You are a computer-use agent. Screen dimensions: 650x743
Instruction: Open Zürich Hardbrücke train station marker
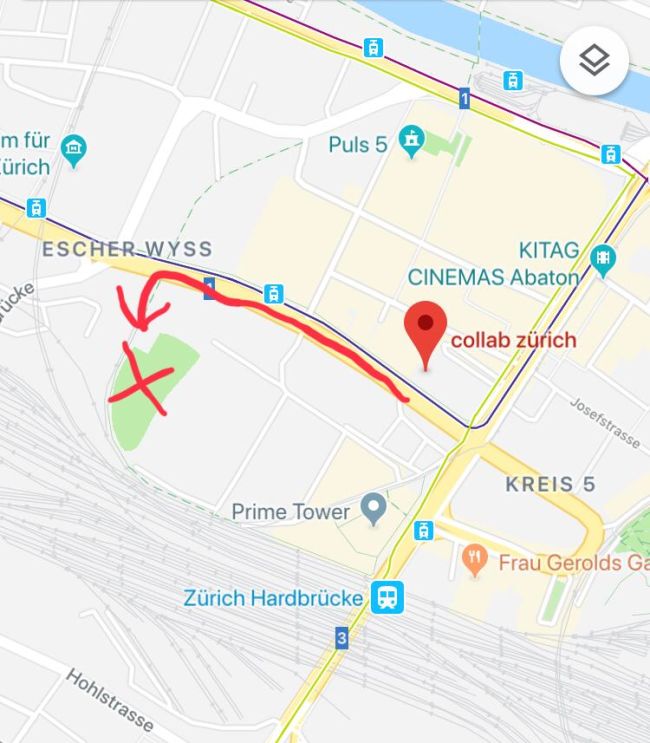coord(386,598)
